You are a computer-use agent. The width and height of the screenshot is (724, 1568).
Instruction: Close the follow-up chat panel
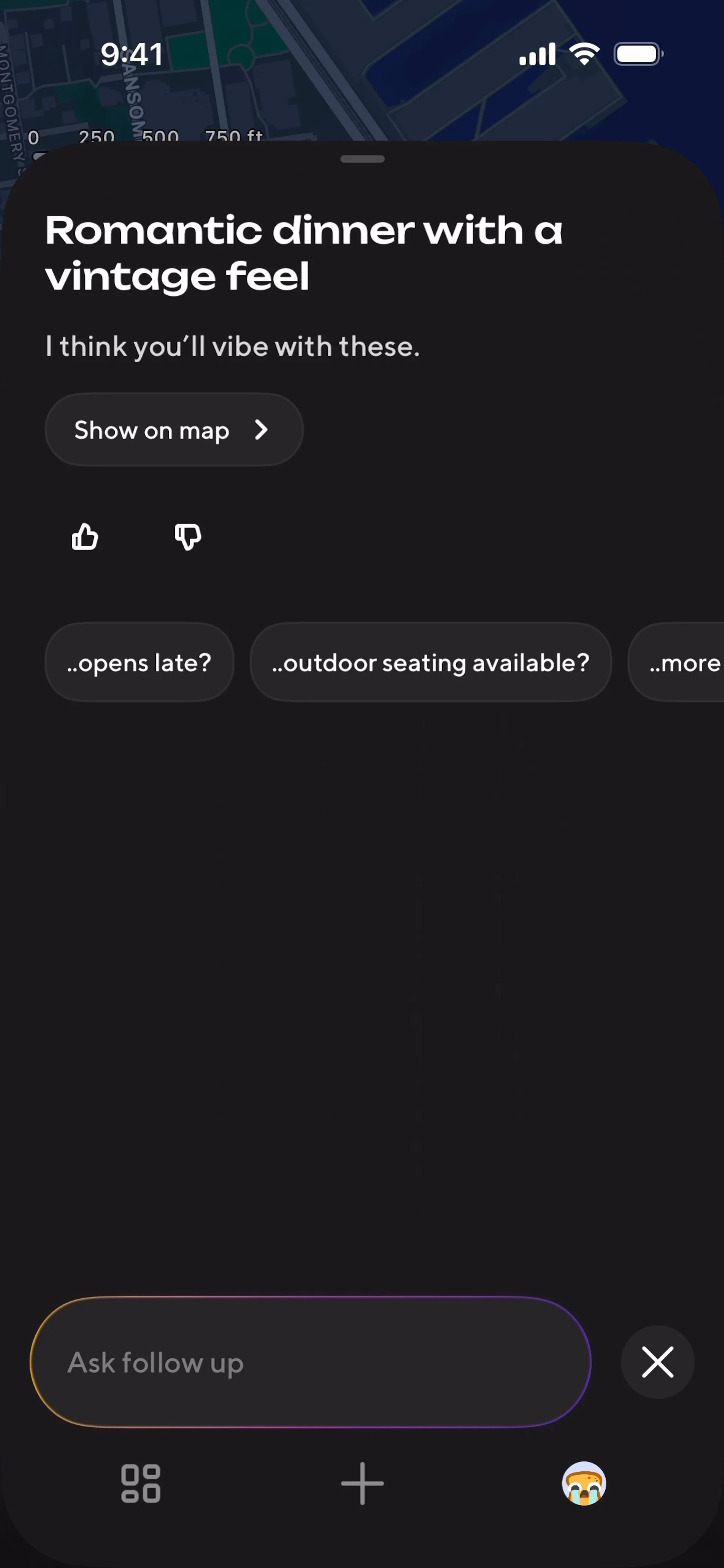point(657,1362)
